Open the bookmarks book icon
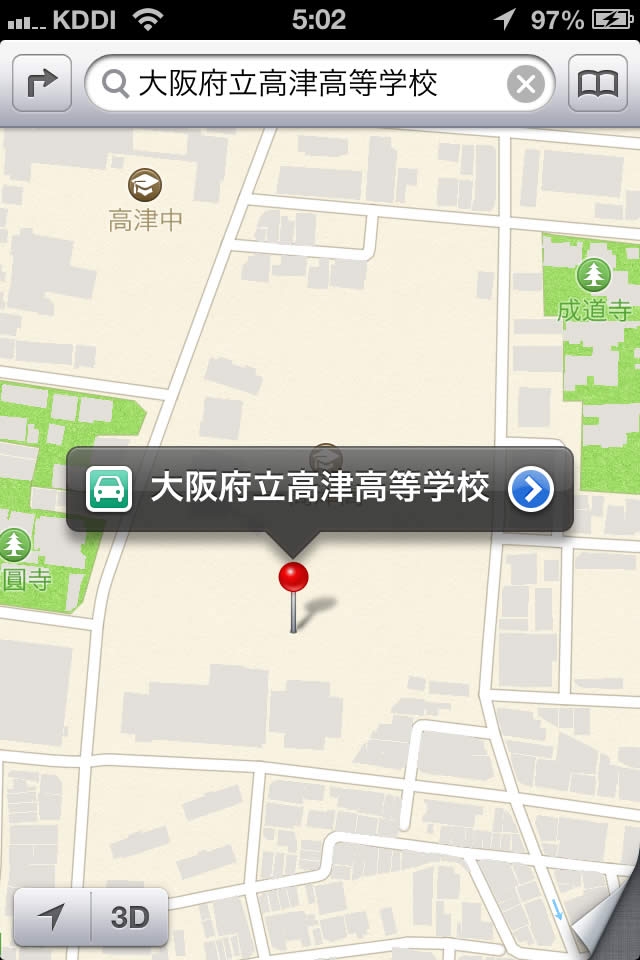 [x=598, y=84]
